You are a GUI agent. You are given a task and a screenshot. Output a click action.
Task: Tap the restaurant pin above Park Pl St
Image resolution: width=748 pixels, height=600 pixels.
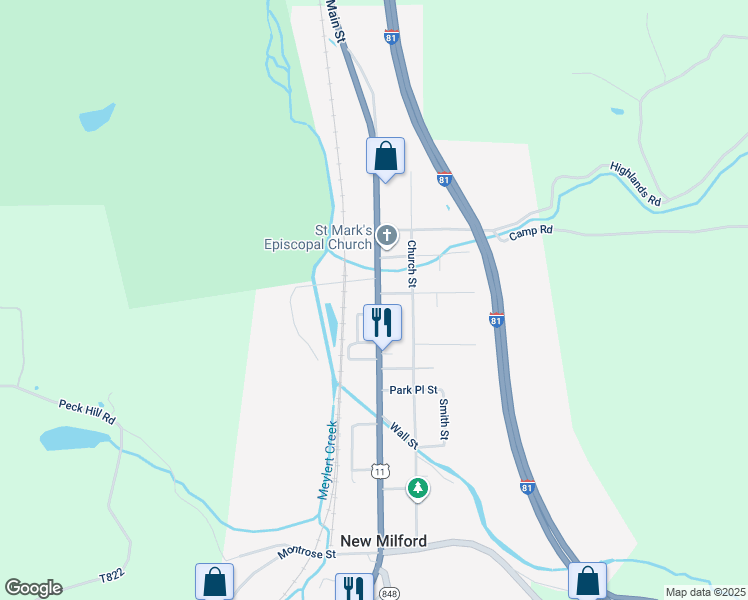(x=382, y=323)
